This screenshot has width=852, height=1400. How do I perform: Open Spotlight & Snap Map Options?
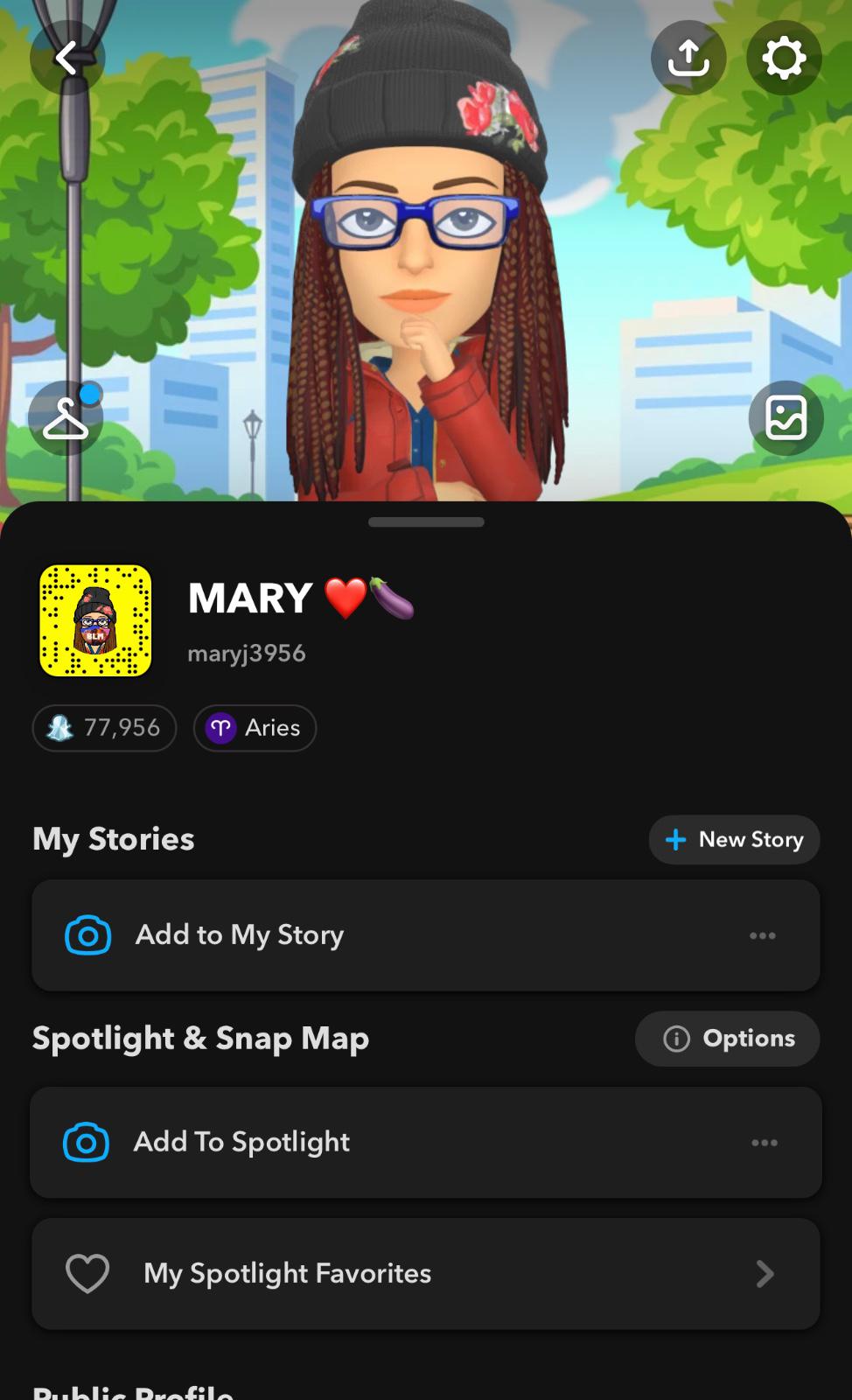728,1039
